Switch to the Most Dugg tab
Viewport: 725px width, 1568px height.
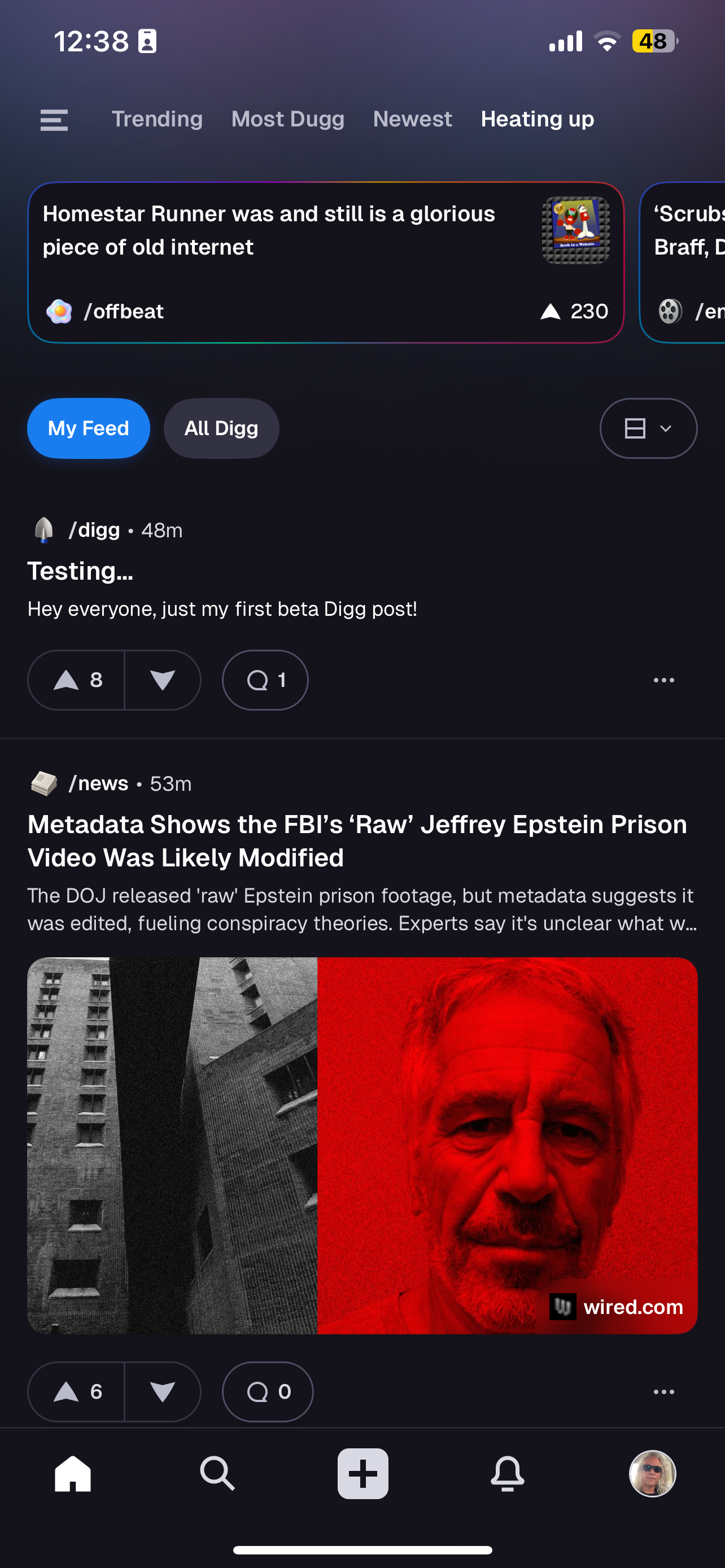(x=288, y=119)
